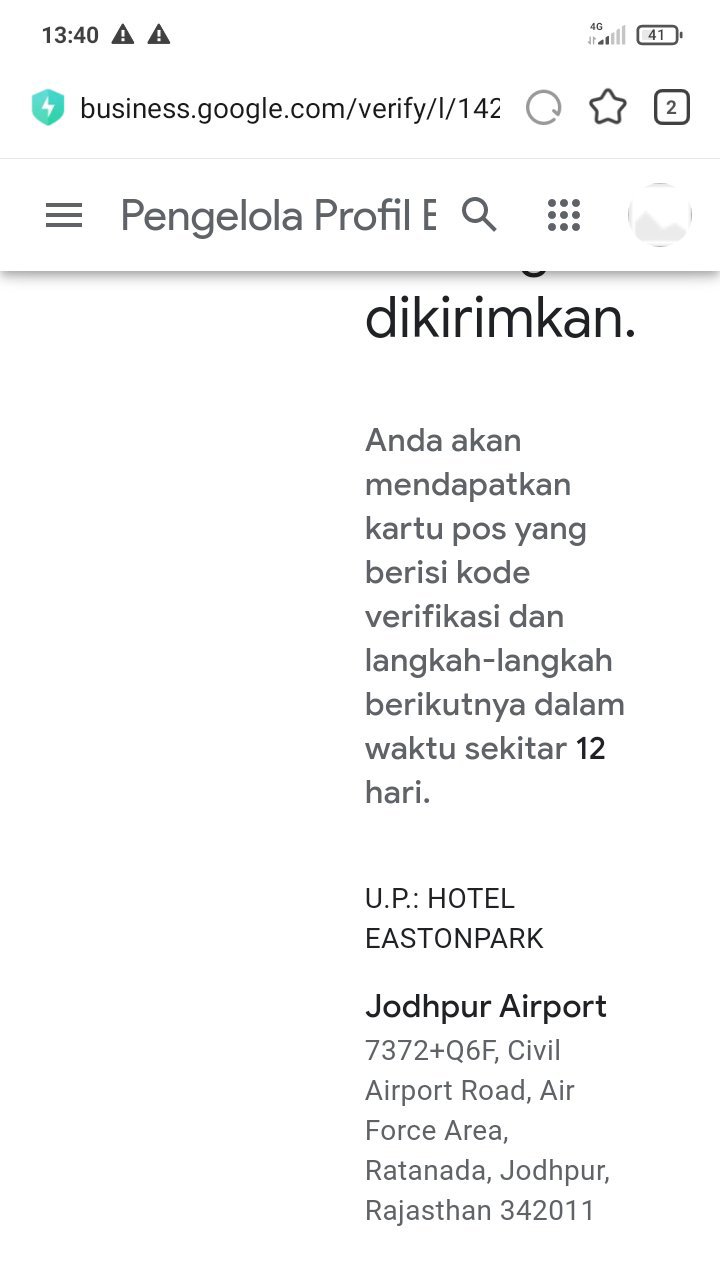Open the Google apps grid
Screen dimensions: 720x1280
[x=564, y=215]
